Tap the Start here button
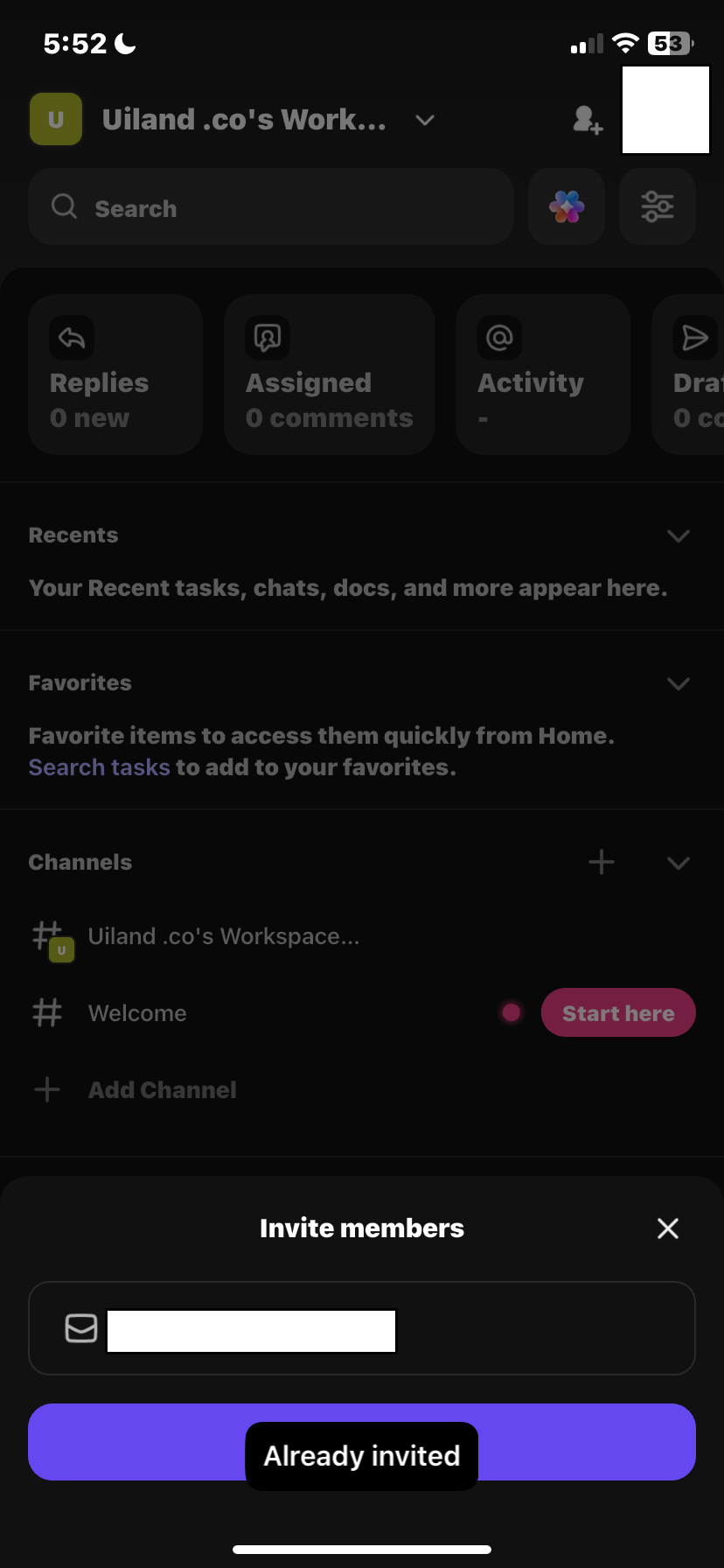Screen dimensions: 724x1568 pyautogui.click(x=618, y=1012)
